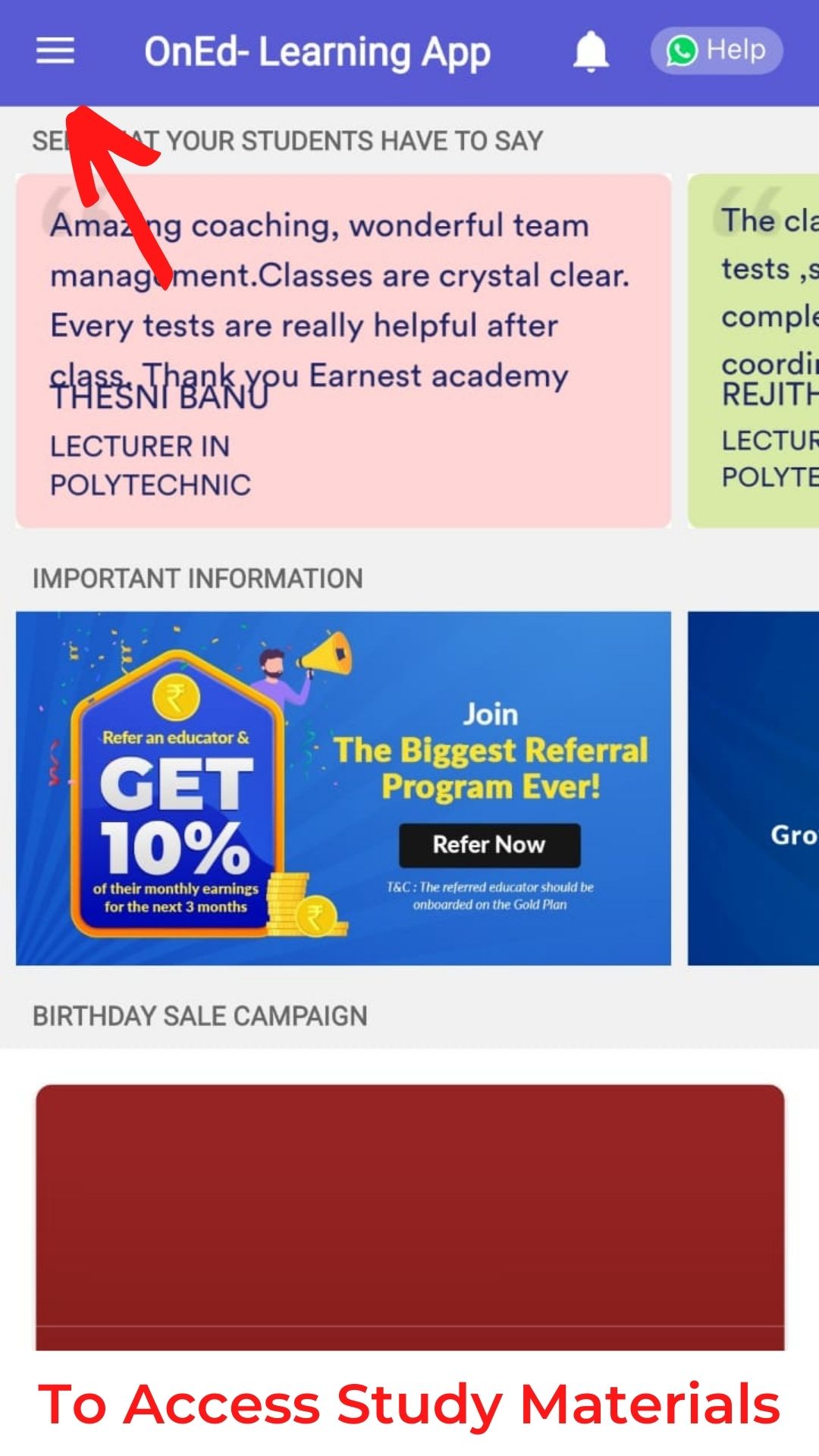Tap the WhatsApp Help button
Image resolution: width=819 pixels, height=1456 pixels.
tap(717, 51)
